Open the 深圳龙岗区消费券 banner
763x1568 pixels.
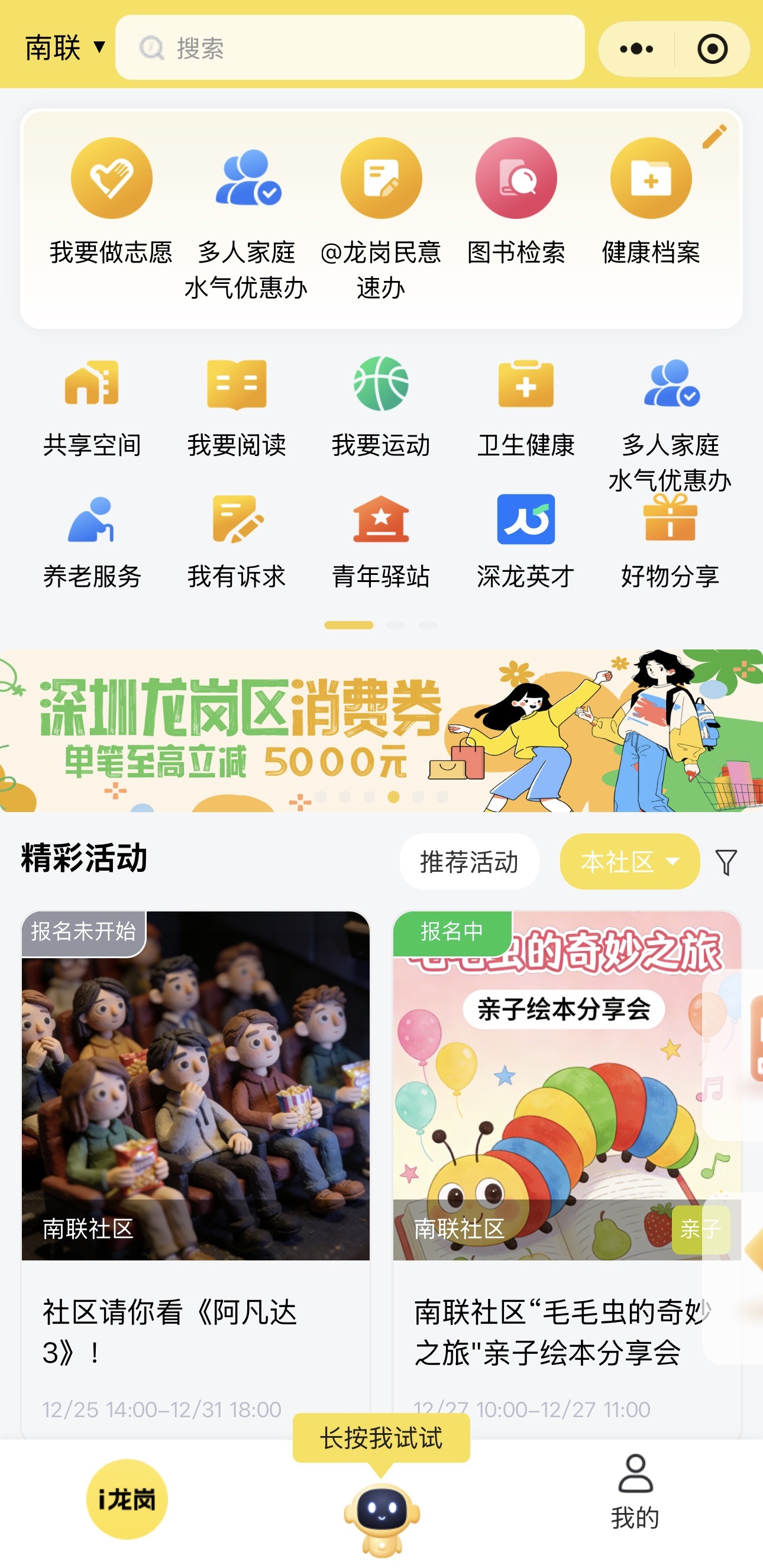pos(381,730)
